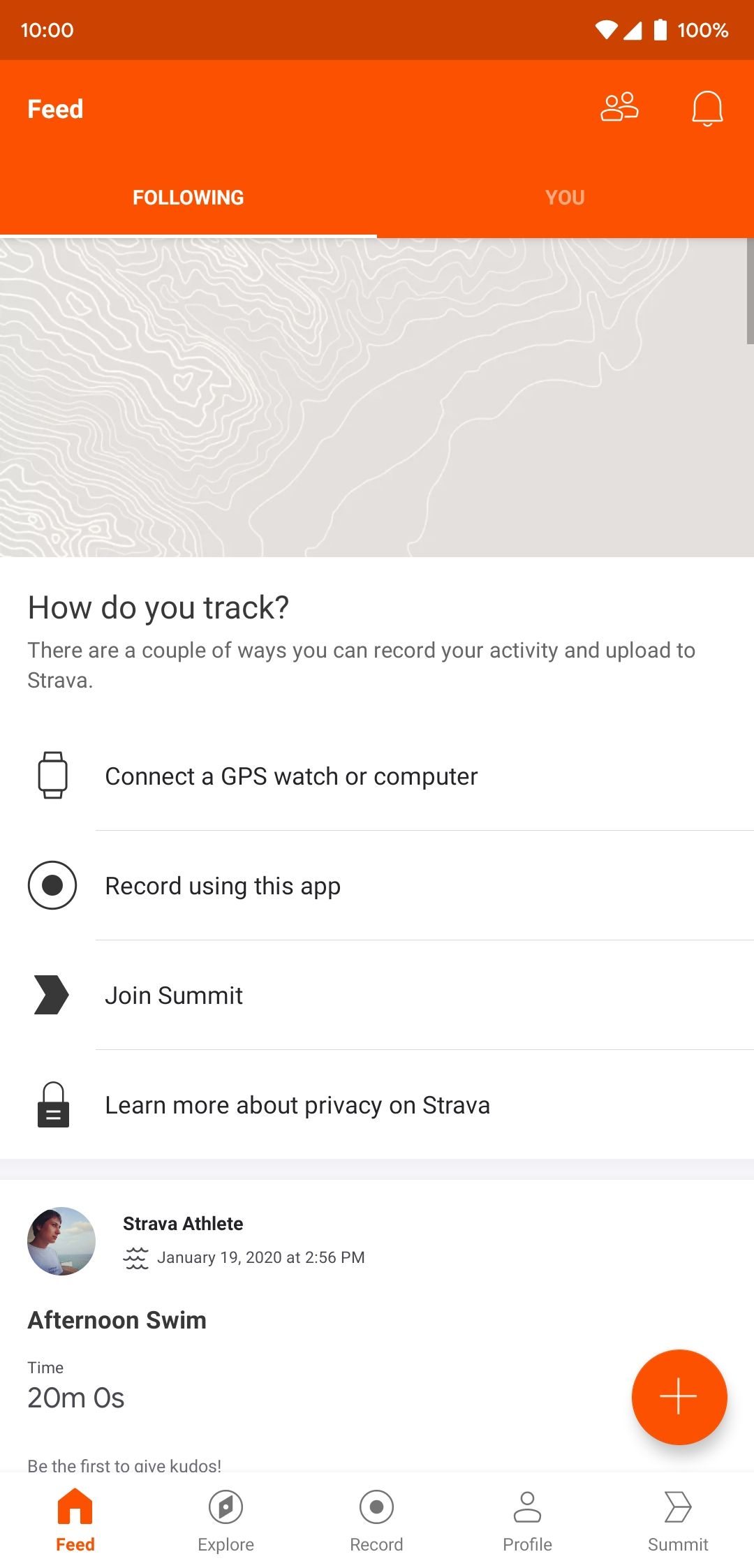The image size is (754, 1568).
Task: Switch to the YOU tab
Action: point(565,198)
